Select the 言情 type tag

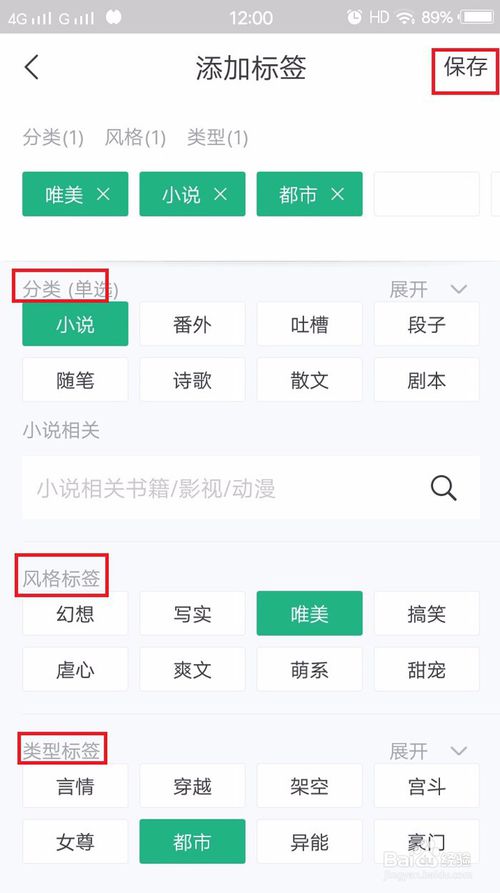75,786
